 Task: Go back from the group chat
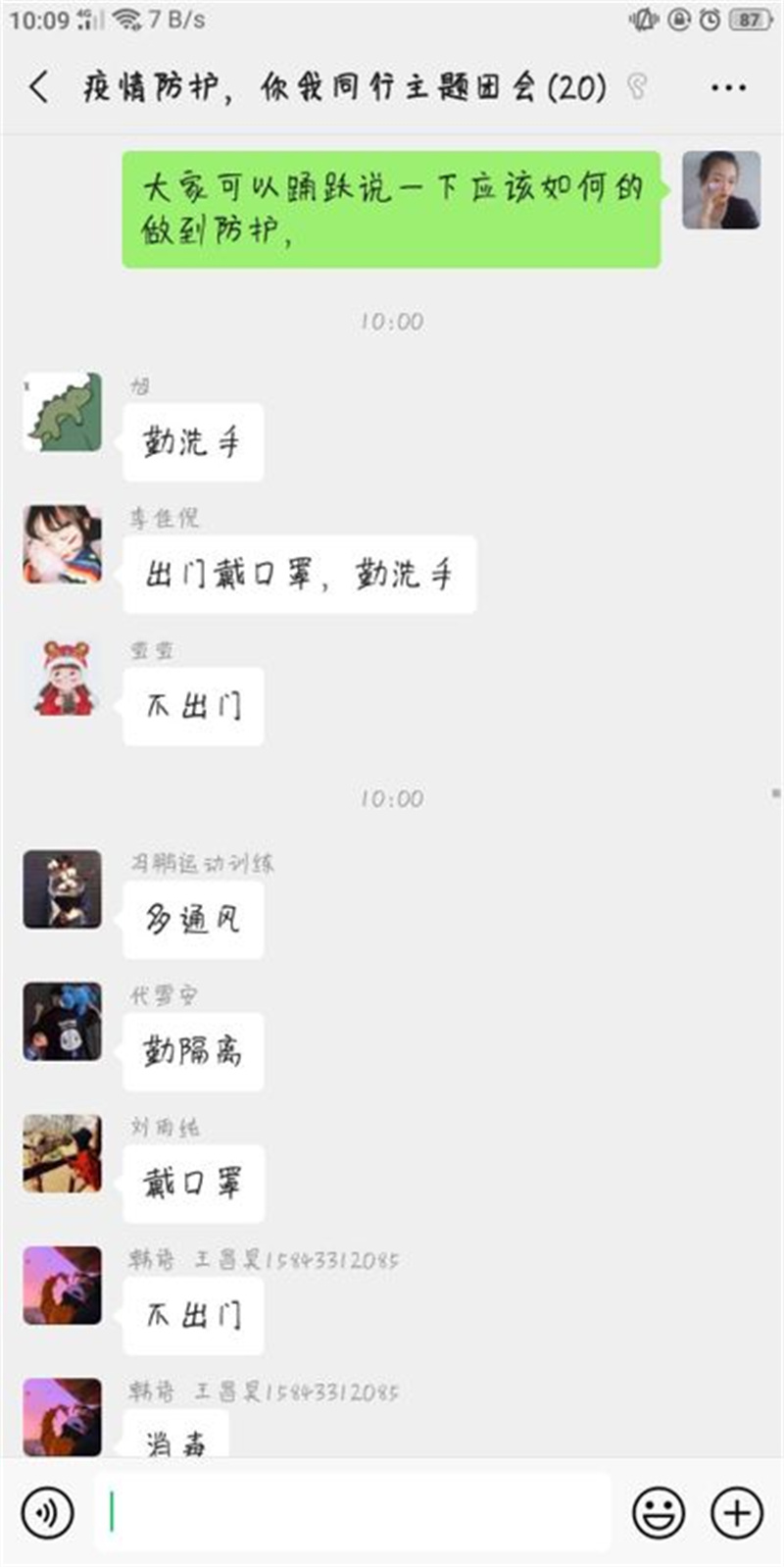(39, 88)
